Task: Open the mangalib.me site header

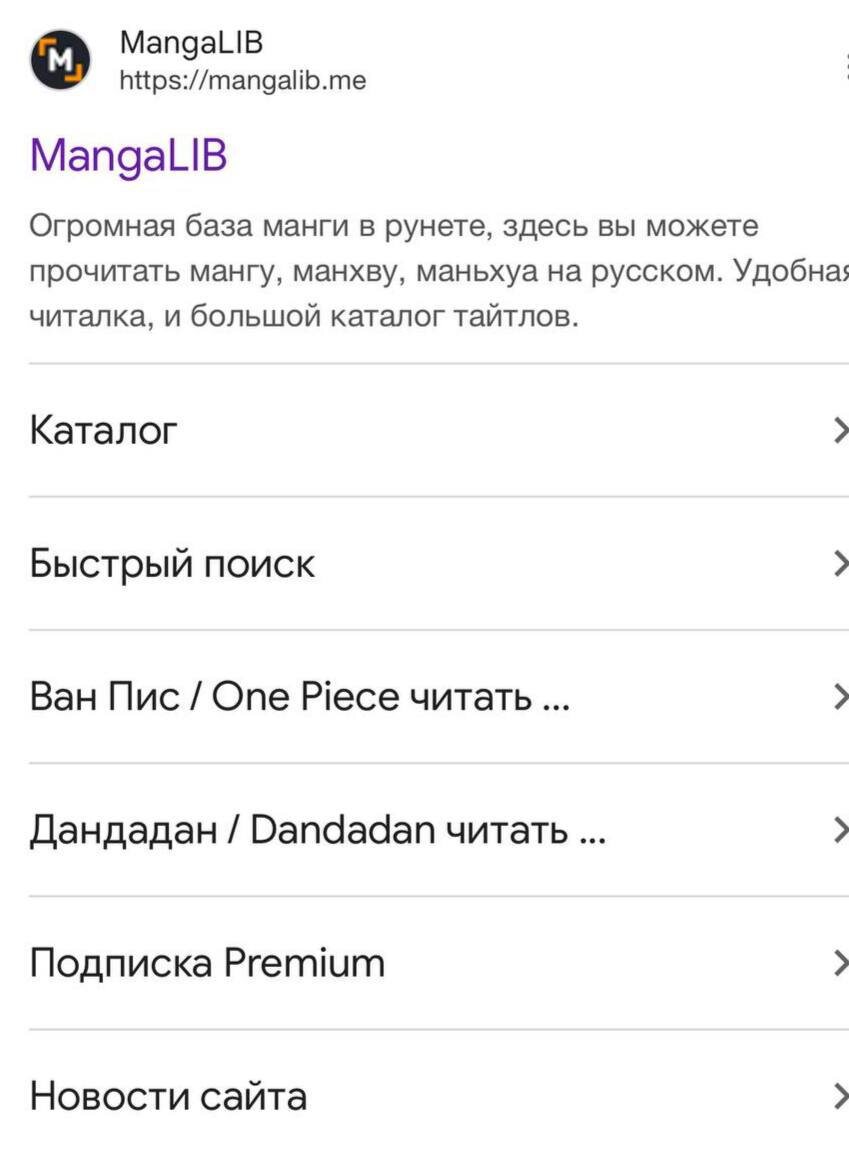Action: pos(198,60)
